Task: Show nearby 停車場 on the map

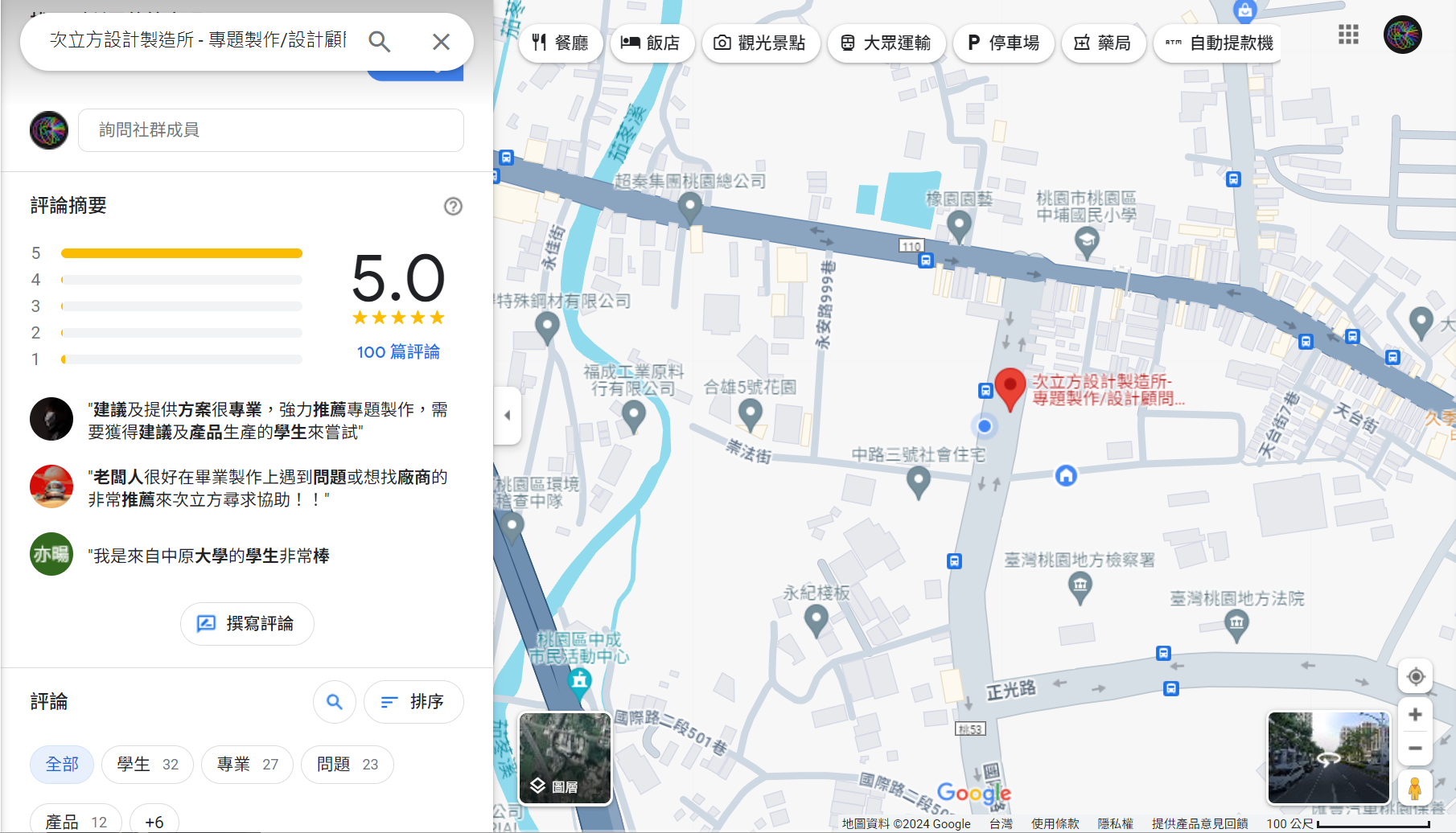Action: 1003,43
